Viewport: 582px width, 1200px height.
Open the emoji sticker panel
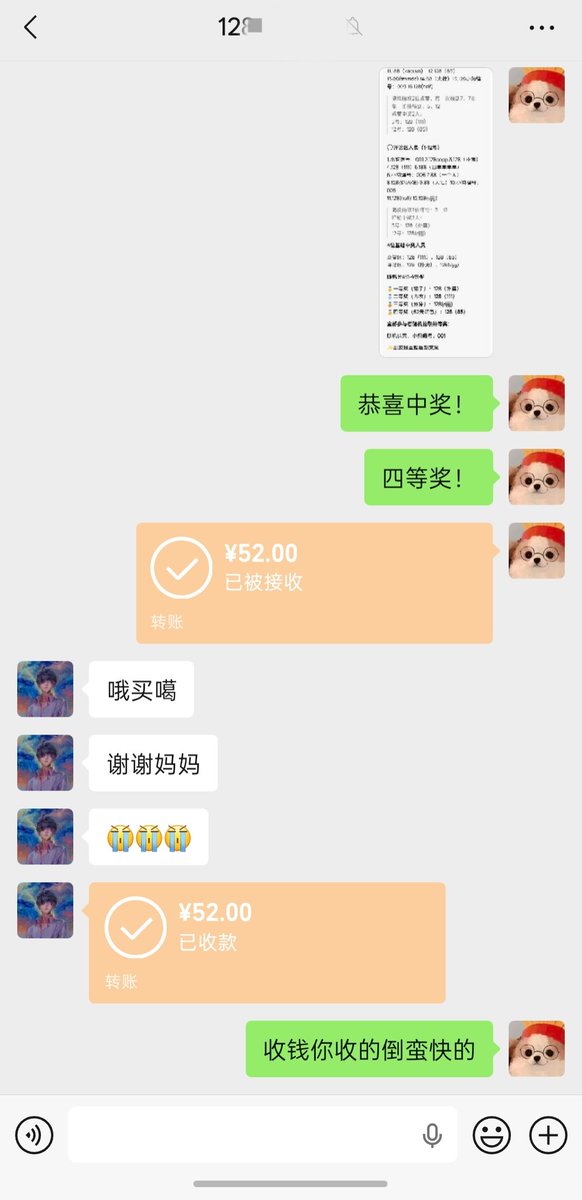[x=491, y=1135]
